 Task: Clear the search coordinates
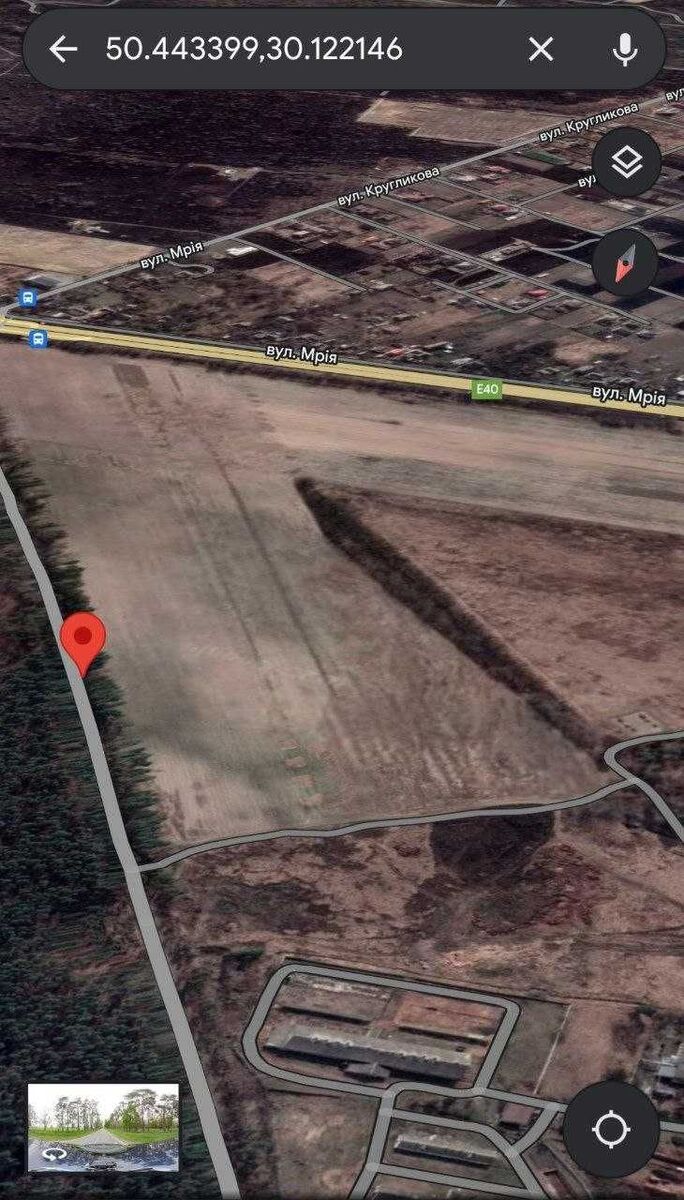[540, 49]
